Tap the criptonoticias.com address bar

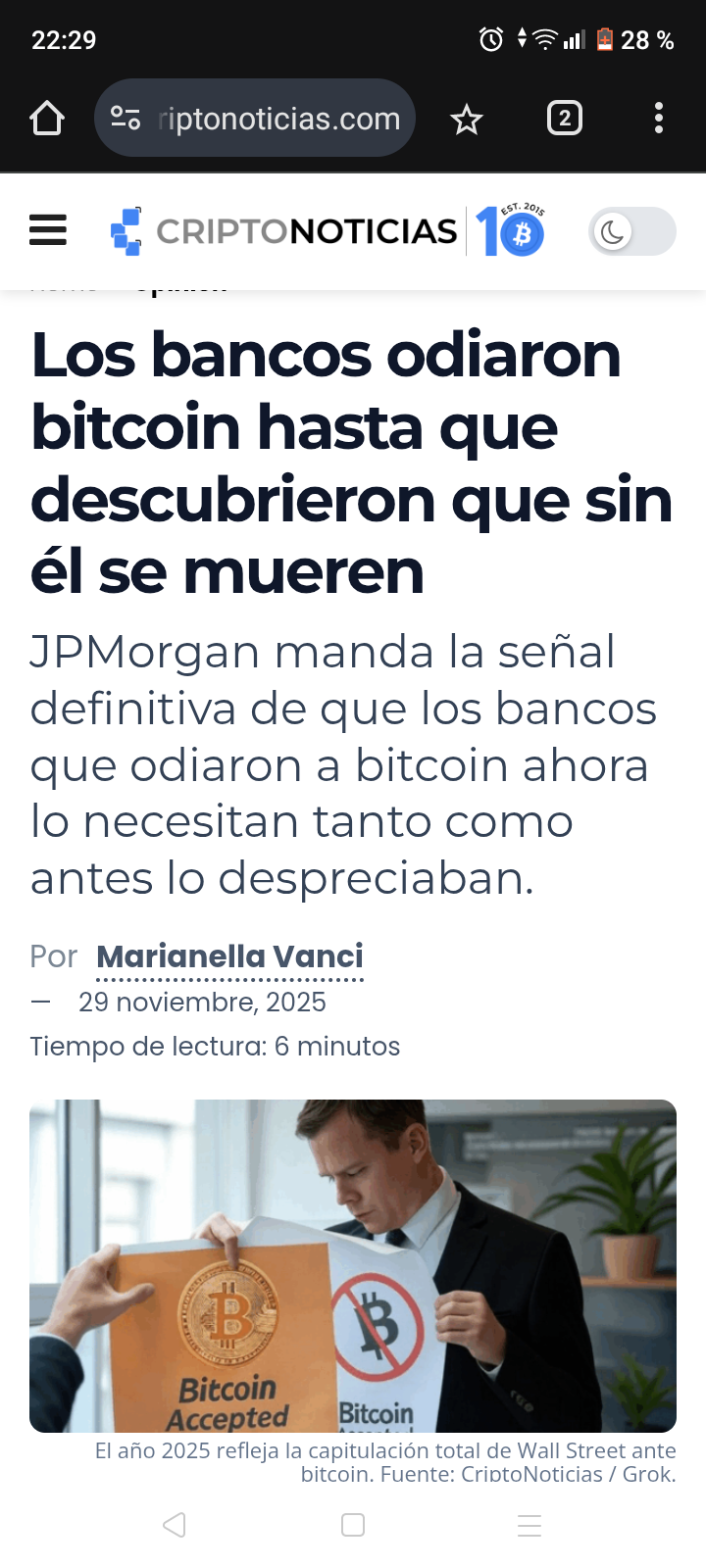point(278,119)
